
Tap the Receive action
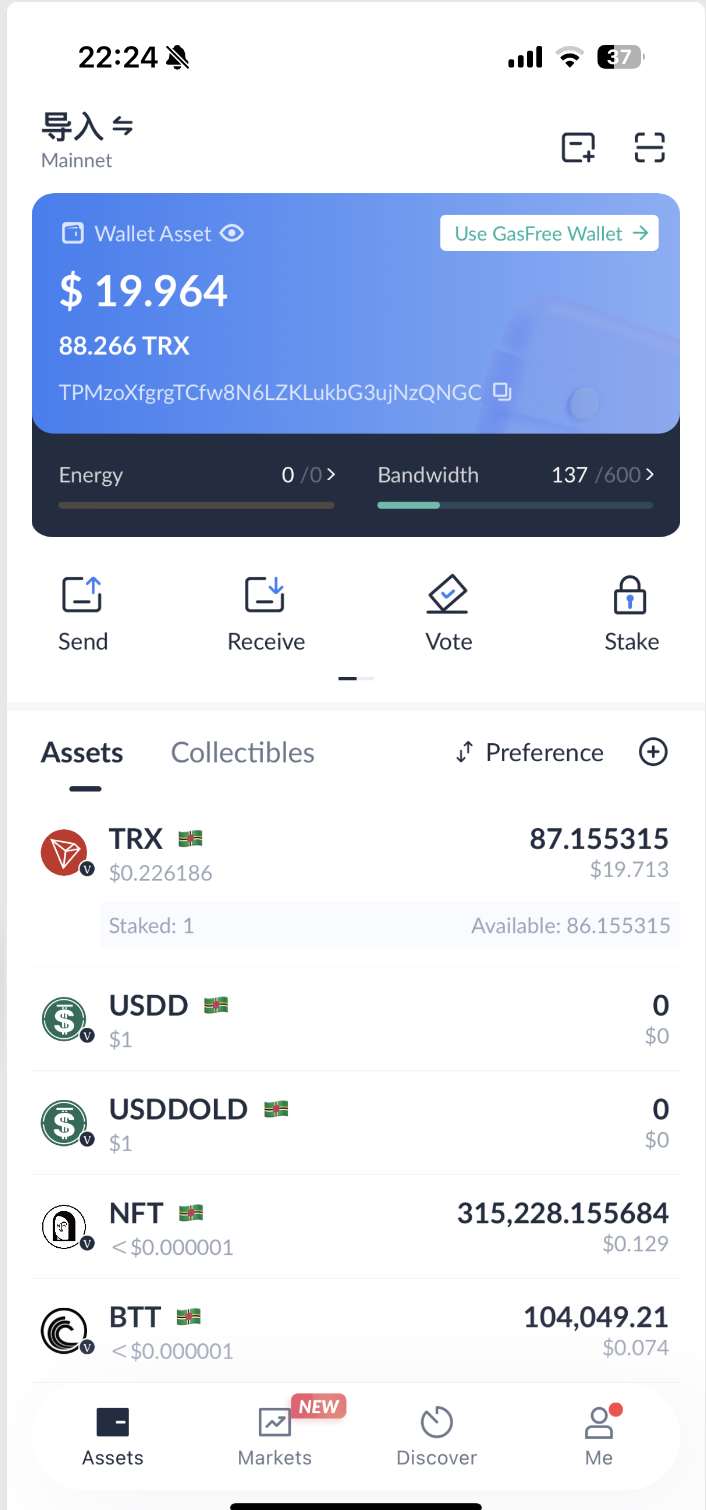pos(266,614)
